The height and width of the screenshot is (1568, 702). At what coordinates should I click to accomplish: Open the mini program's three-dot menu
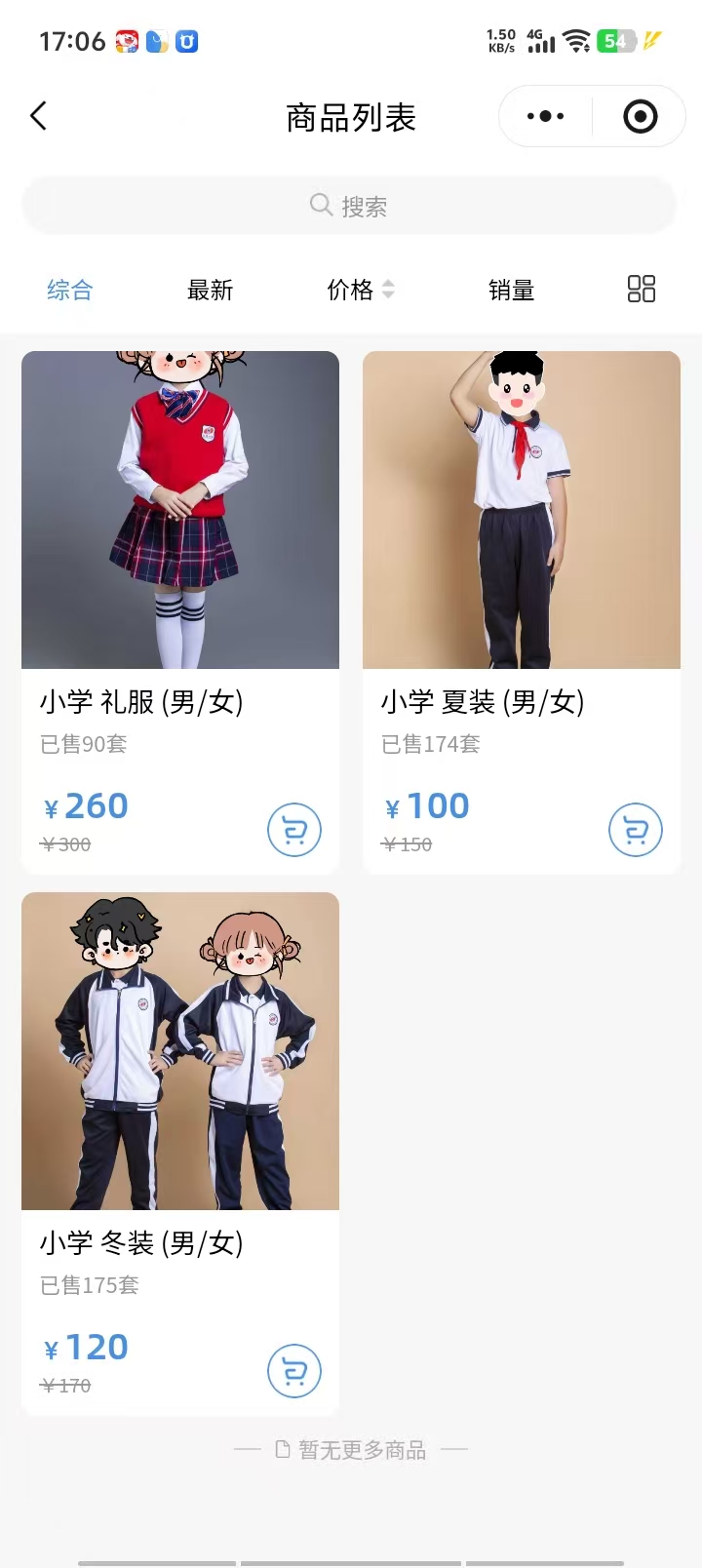point(545,116)
